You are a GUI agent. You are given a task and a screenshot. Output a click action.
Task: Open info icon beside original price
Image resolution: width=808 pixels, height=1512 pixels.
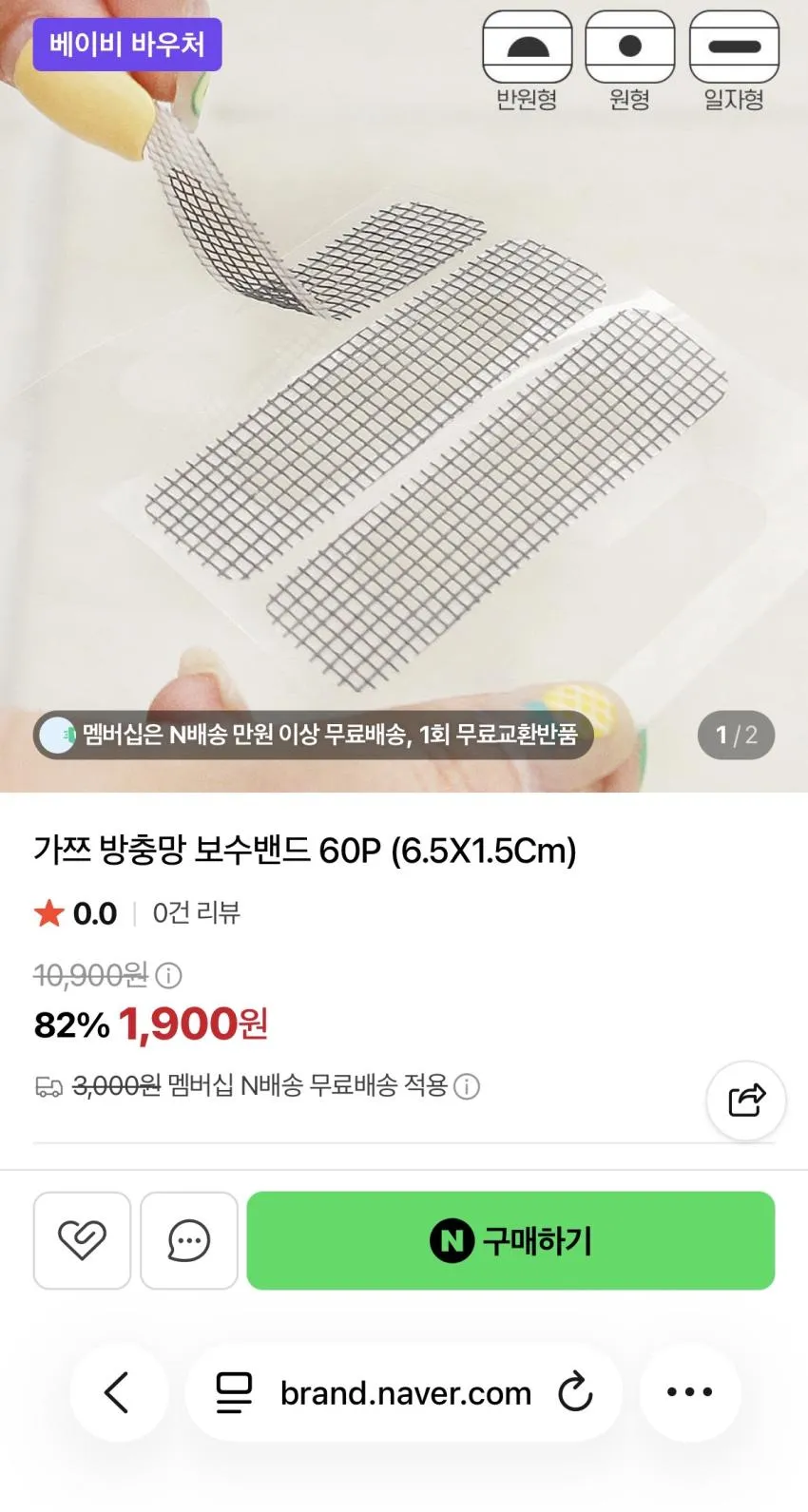pyautogui.click(x=168, y=975)
